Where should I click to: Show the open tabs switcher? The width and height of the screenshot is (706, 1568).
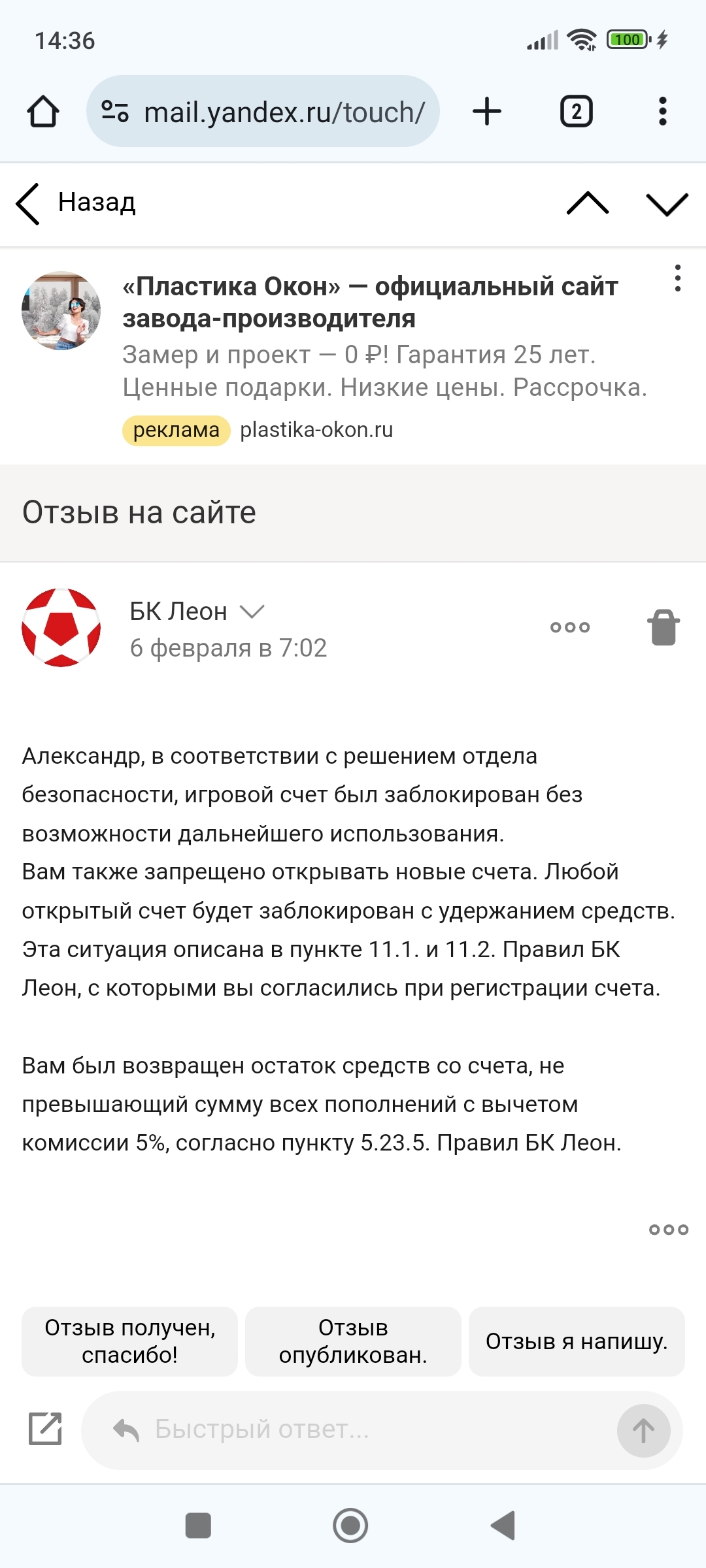[x=576, y=112]
